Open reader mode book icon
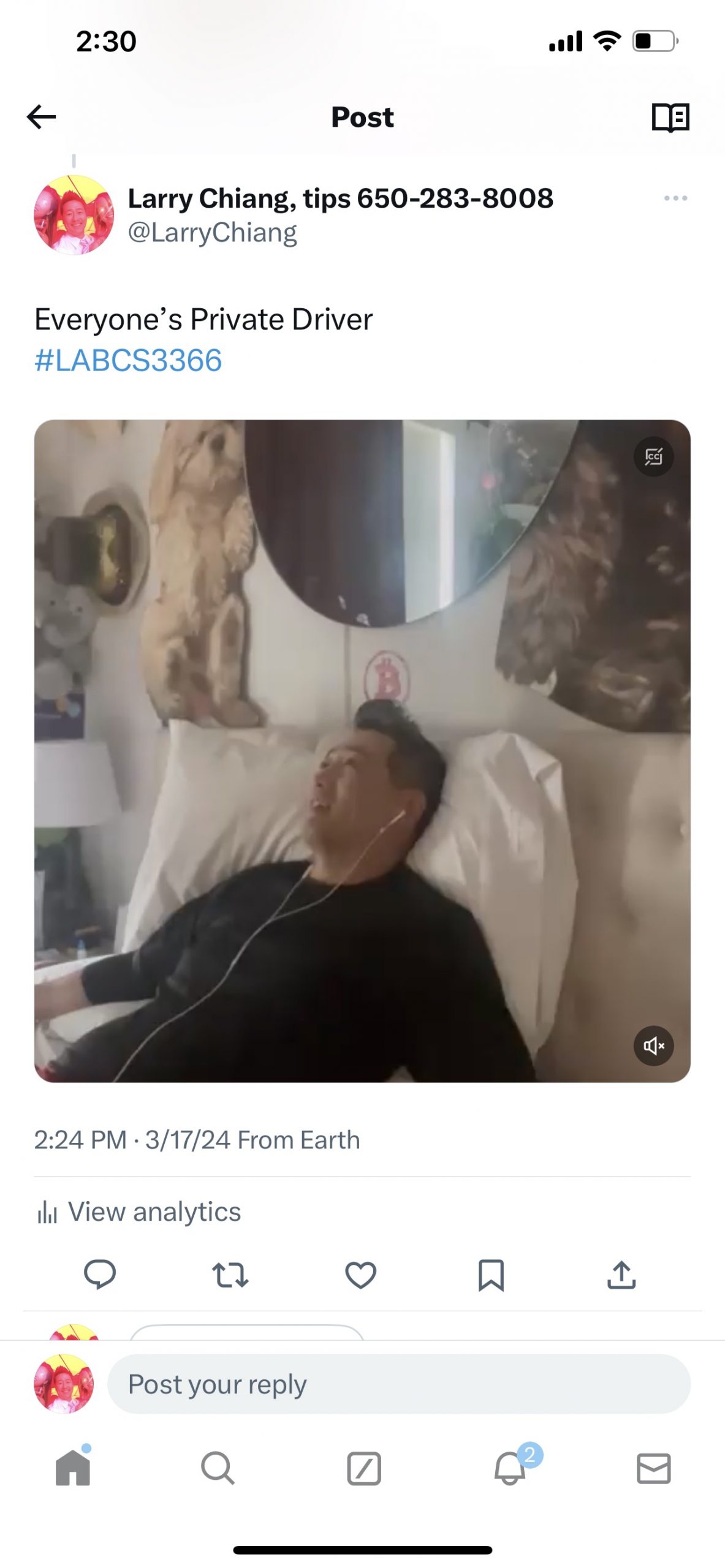Screen dimensions: 725x1568 pyautogui.click(x=670, y=117)
